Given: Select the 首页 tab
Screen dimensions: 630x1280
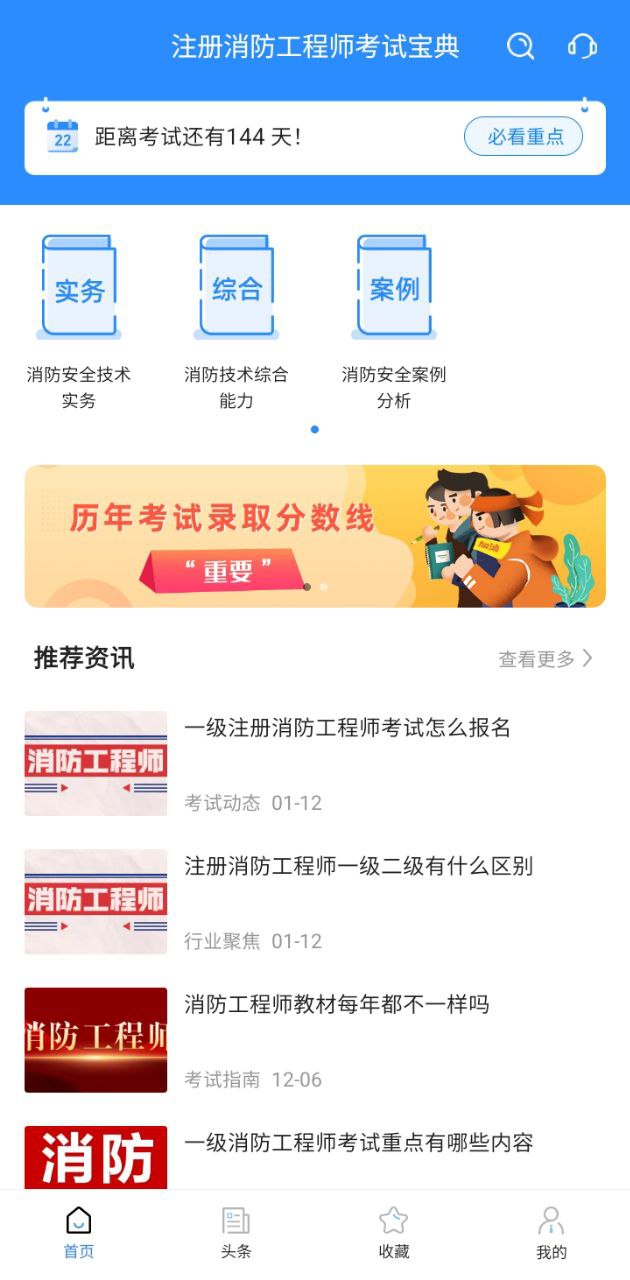Looking at the screenshot, I should [79, 1232].
